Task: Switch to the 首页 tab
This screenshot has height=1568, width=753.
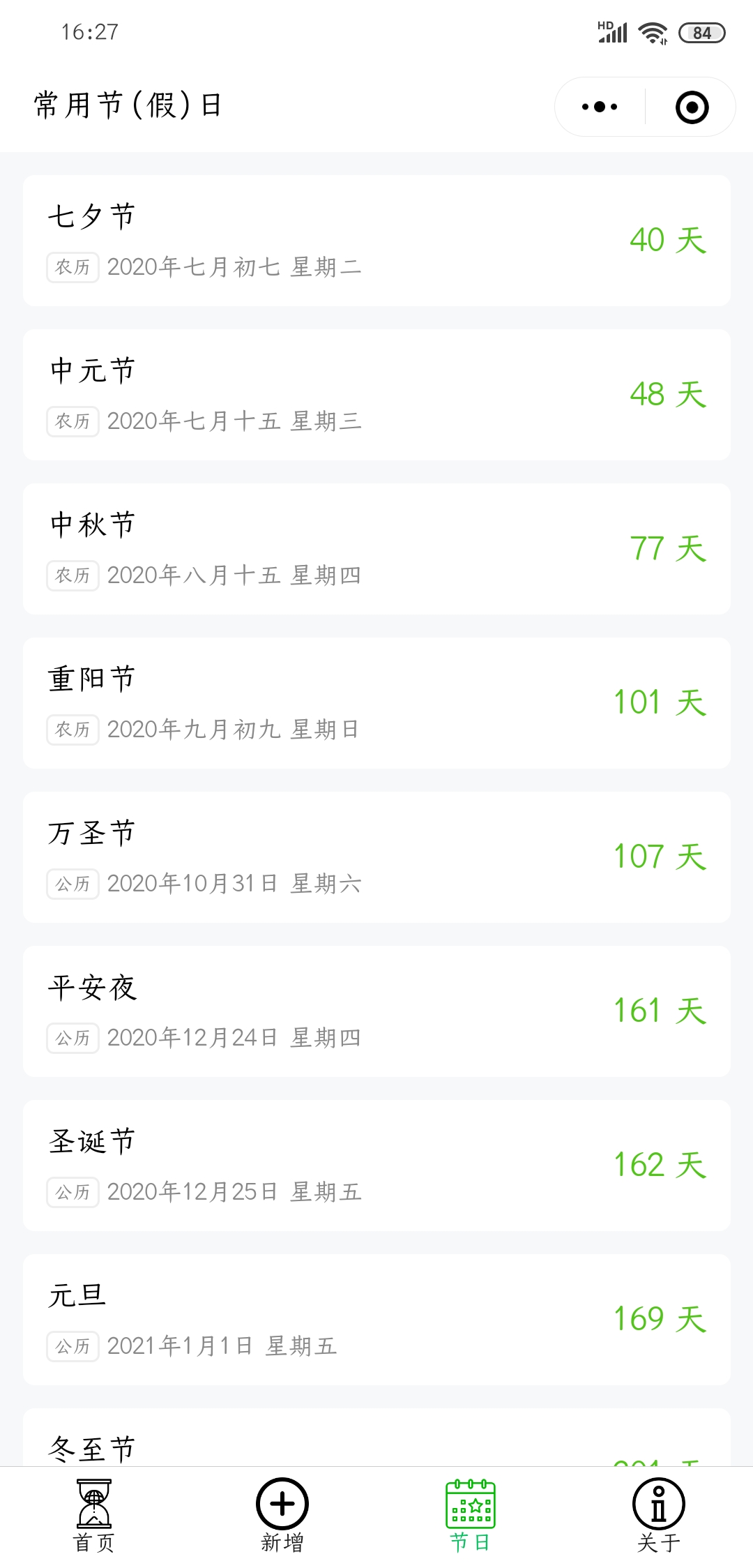Action: (94, 1516)
